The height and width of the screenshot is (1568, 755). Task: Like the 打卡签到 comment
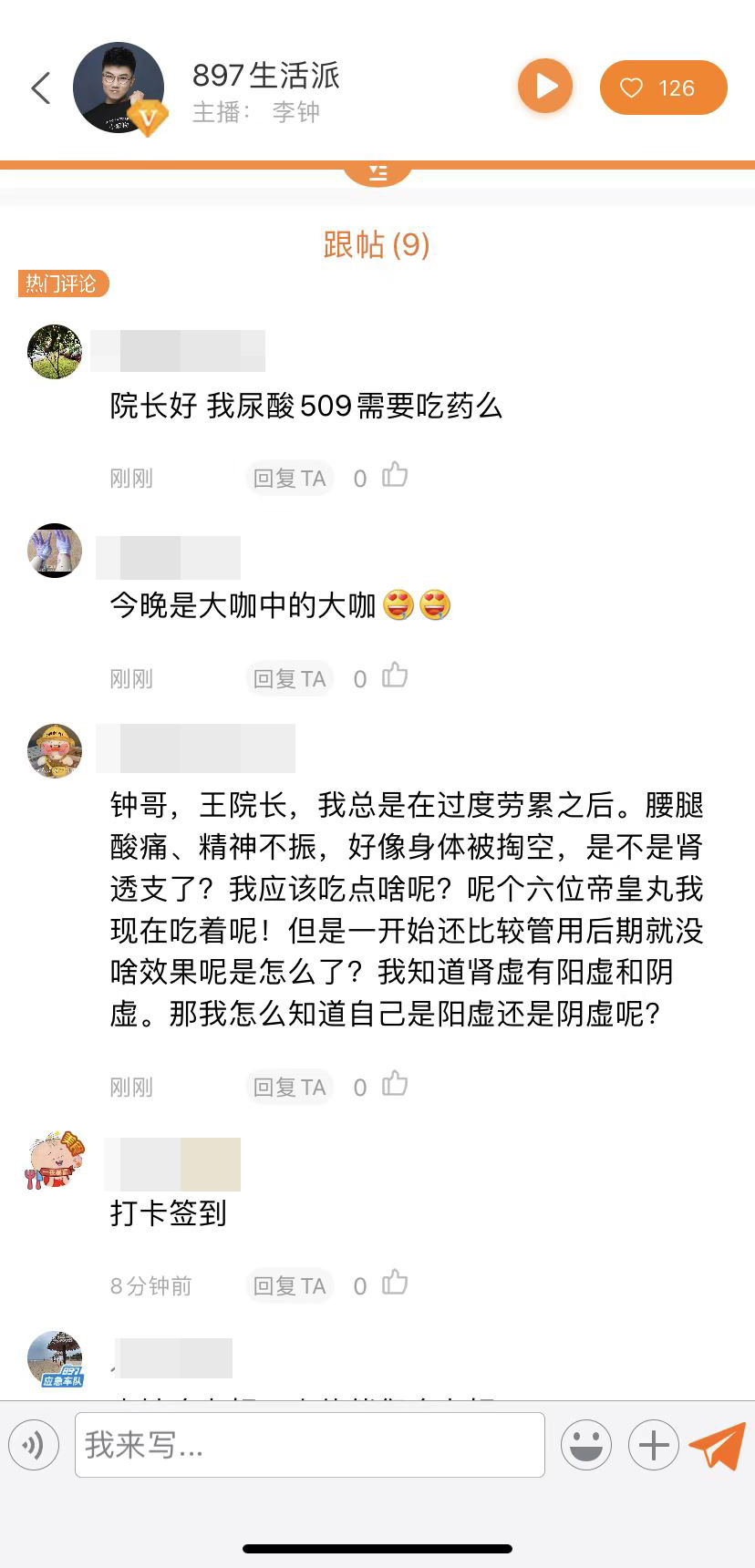(395, 1283)
